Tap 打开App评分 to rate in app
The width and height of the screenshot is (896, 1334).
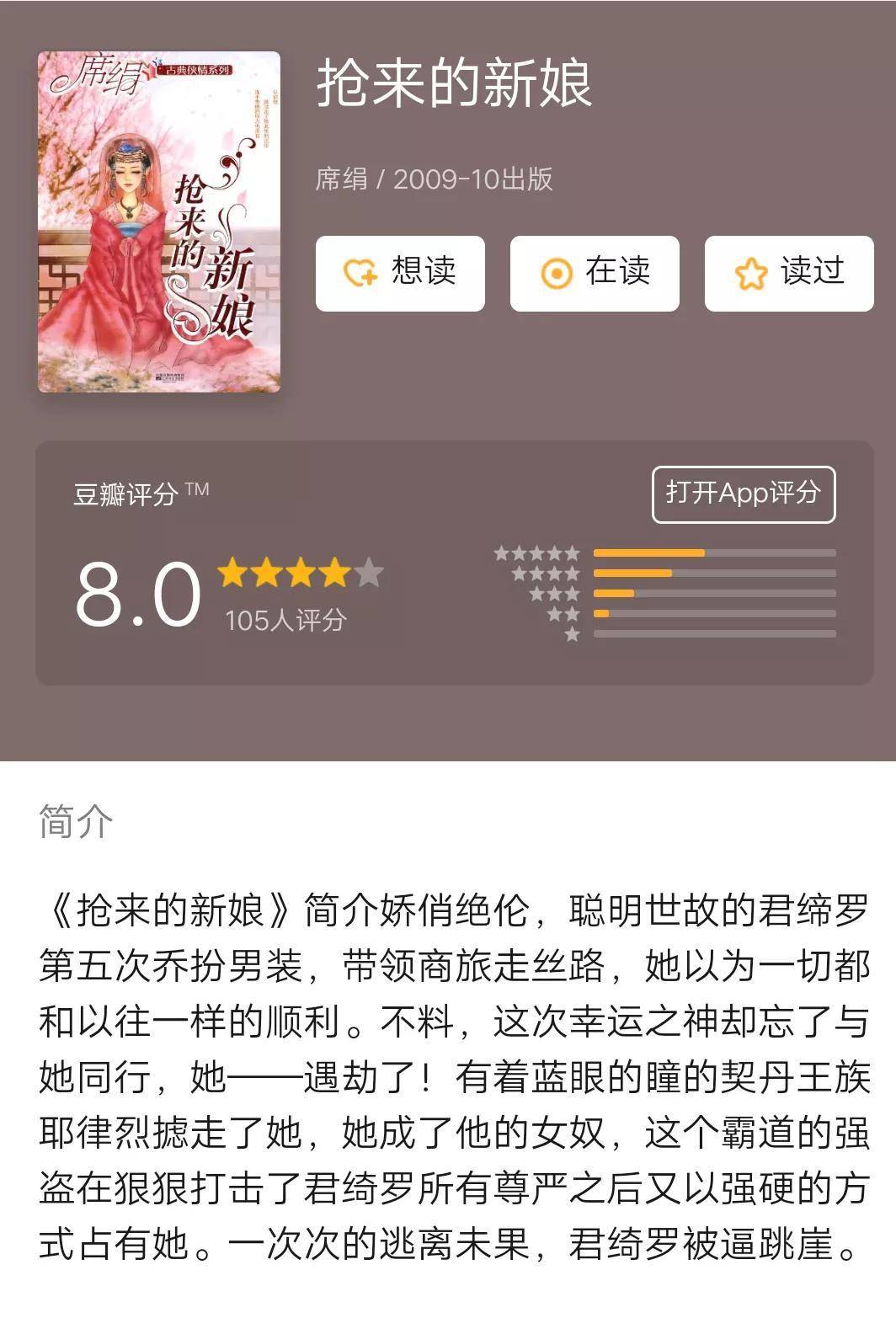[x=743, y=494]
